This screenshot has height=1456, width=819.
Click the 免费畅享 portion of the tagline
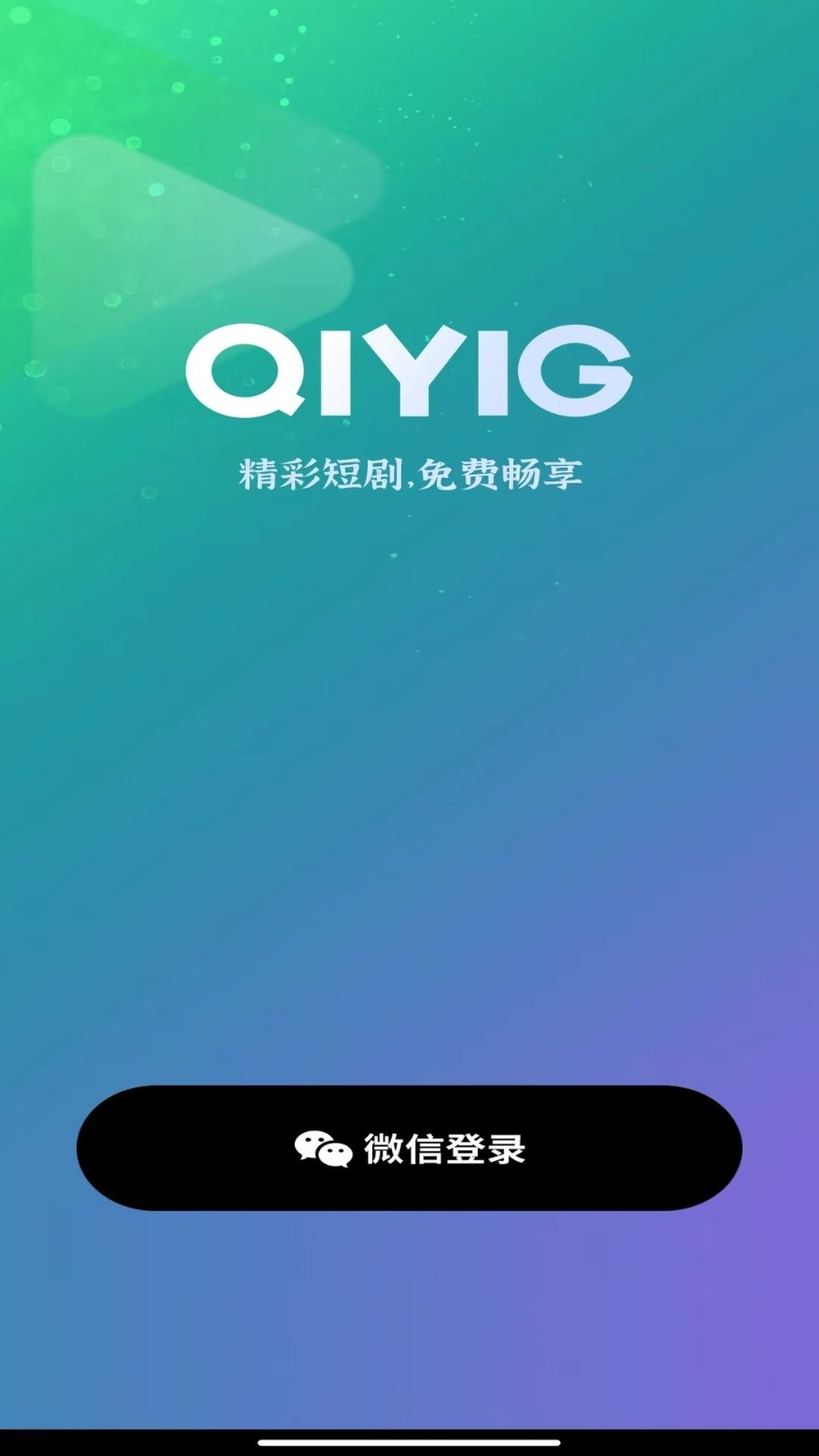(x=505, y=472)
